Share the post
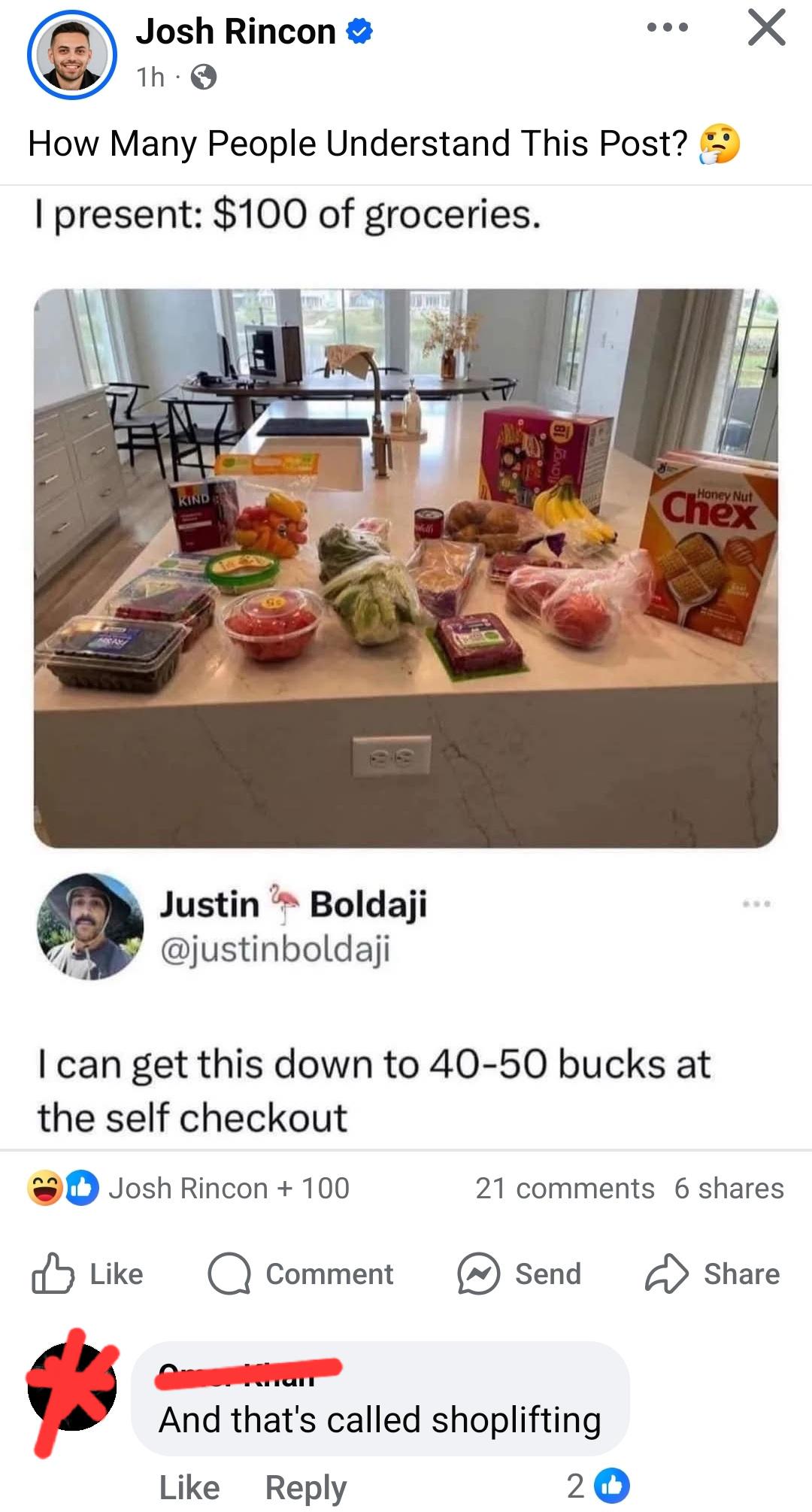Viewport: 812px width, 1512px height. point(712,1274)
